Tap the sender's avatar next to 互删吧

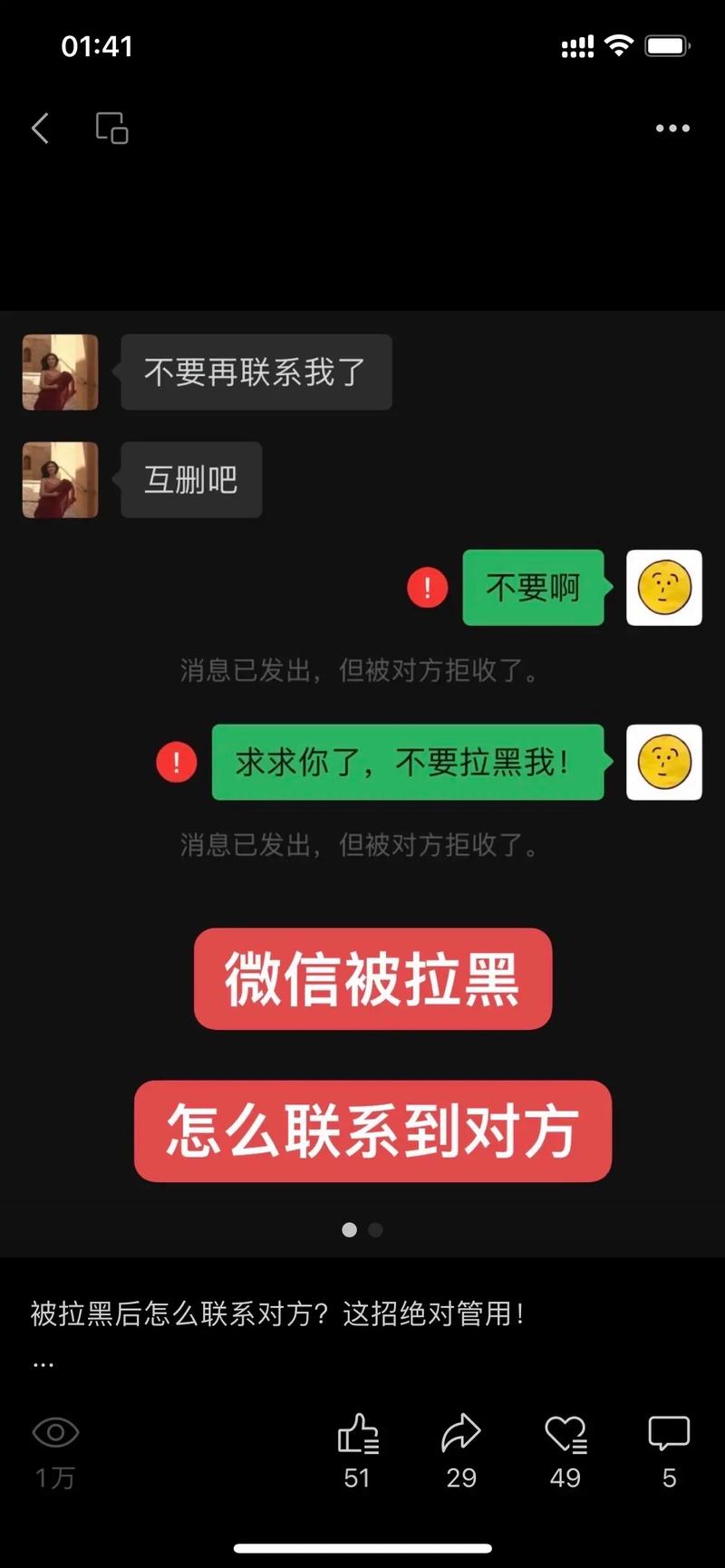59,480
